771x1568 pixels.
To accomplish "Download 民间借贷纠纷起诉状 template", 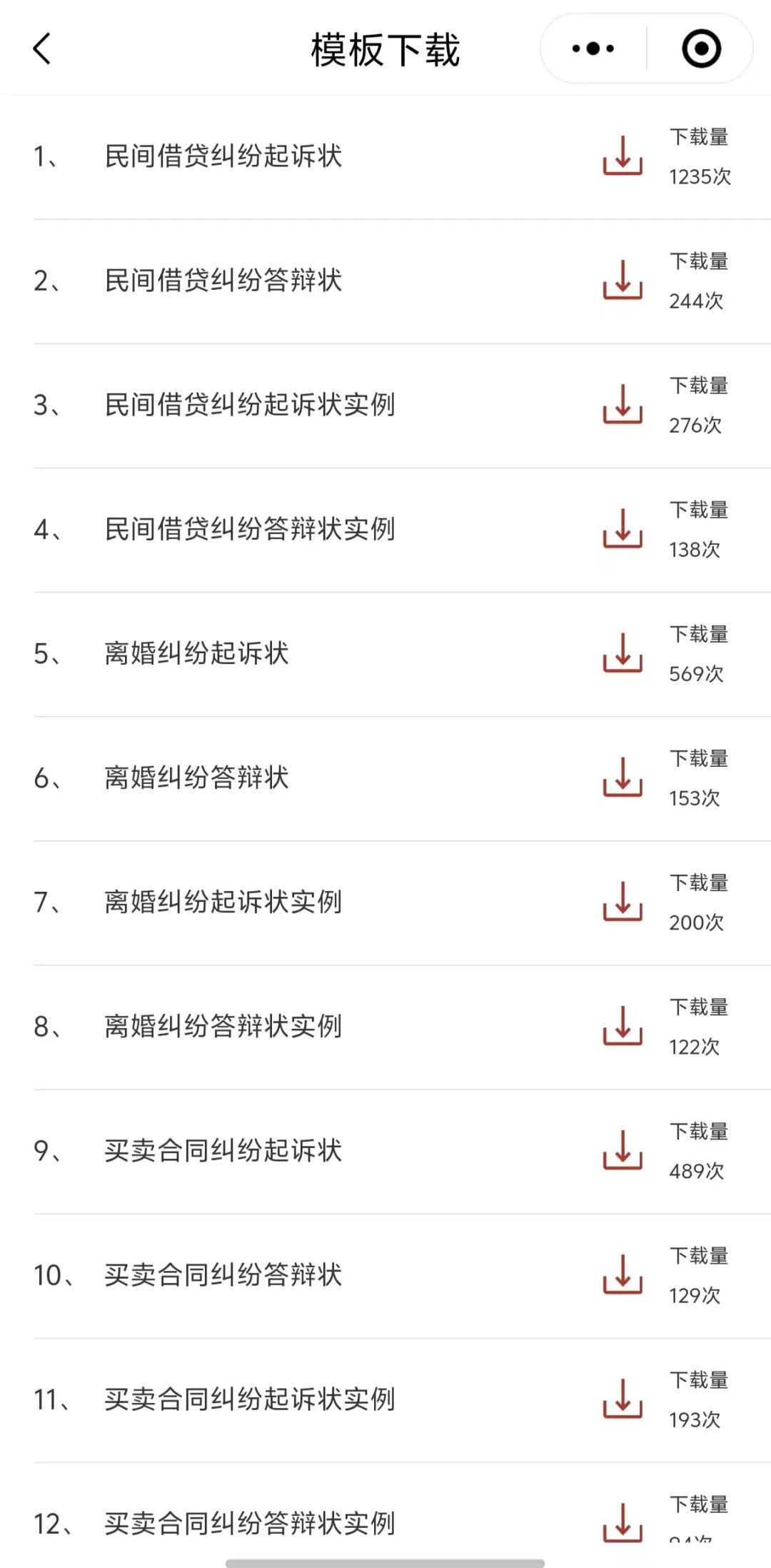I will point(623,156).
